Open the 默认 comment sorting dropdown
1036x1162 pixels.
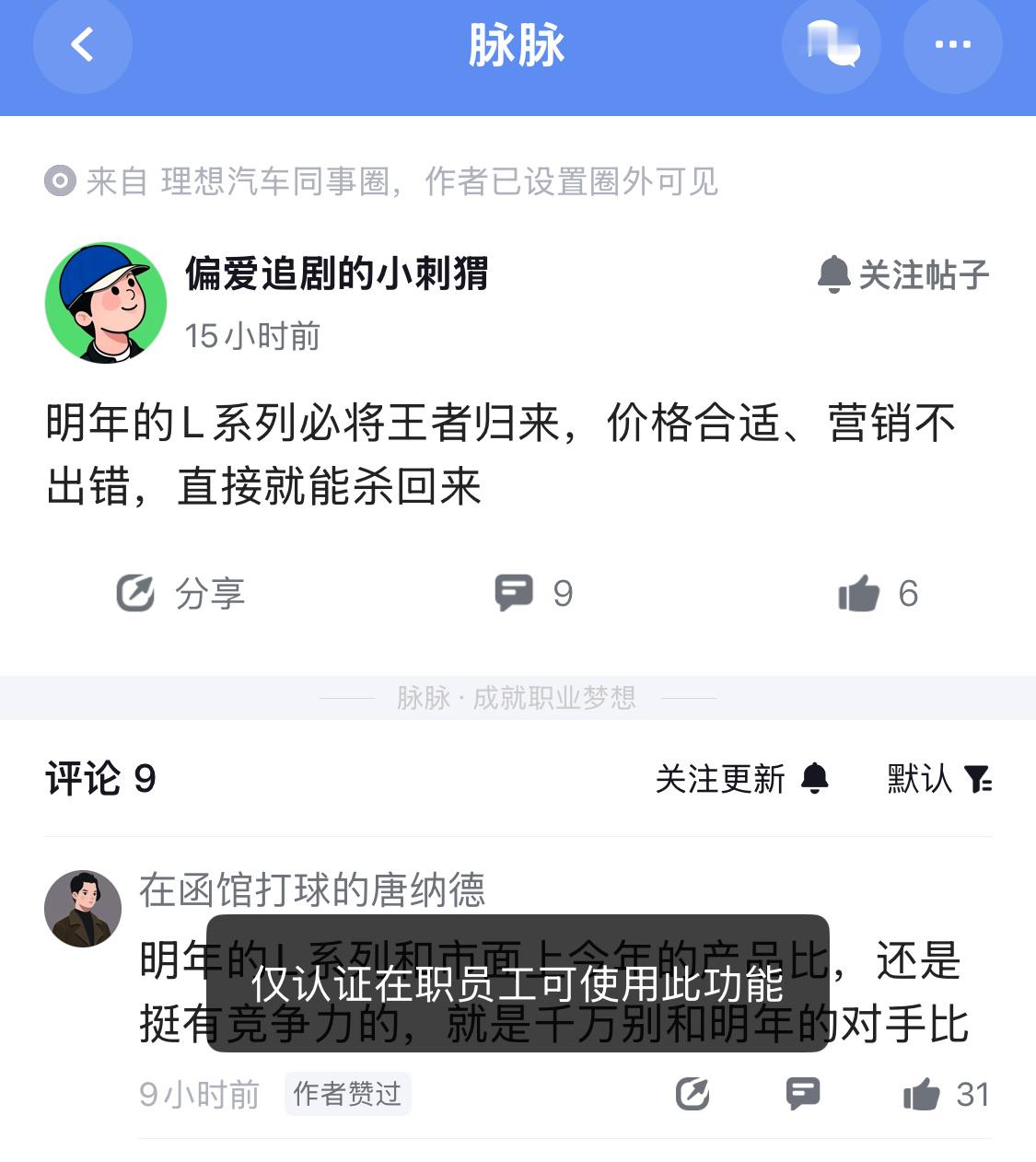(x=936, y=779)
